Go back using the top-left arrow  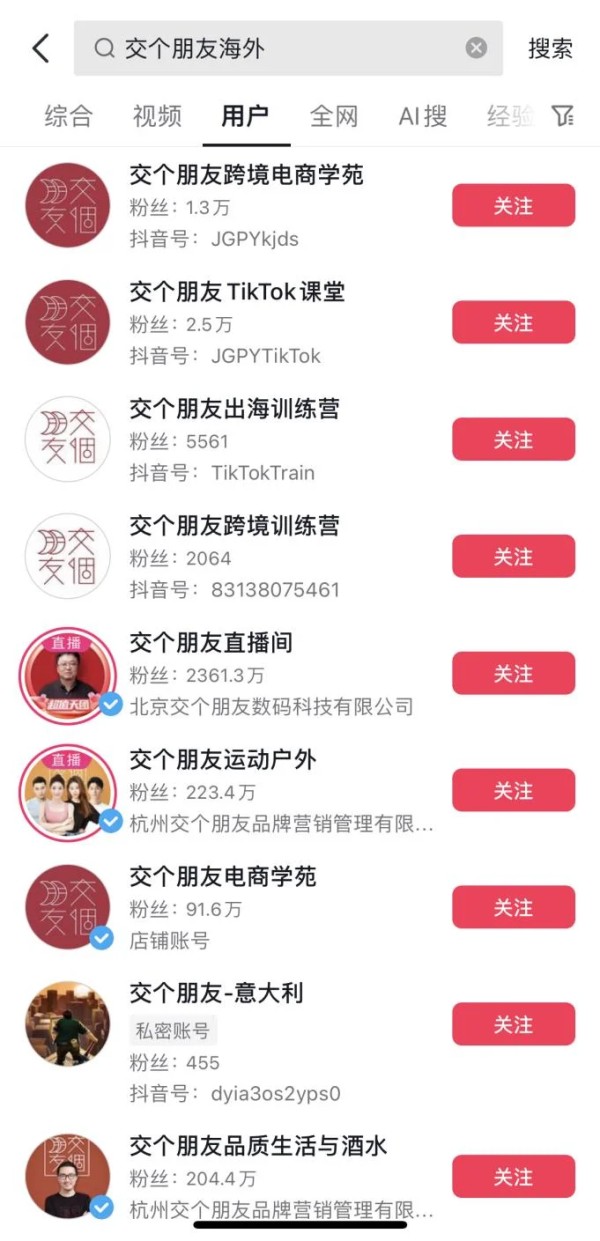[x=41, y=48]
